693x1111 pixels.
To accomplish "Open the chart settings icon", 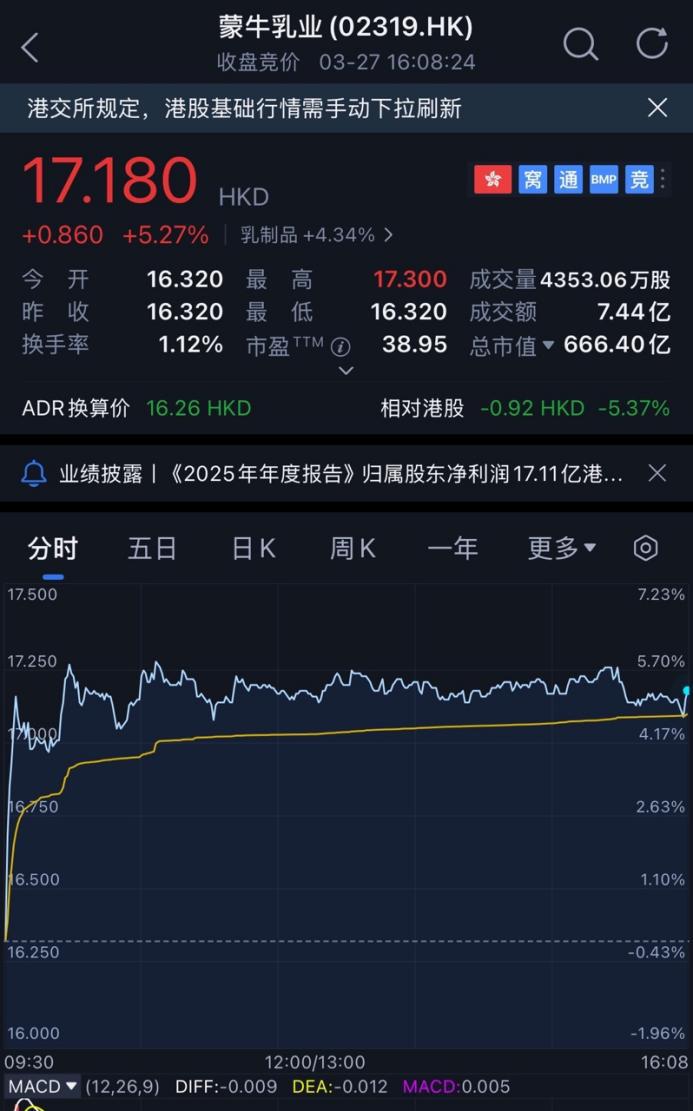I will (646, 548).
